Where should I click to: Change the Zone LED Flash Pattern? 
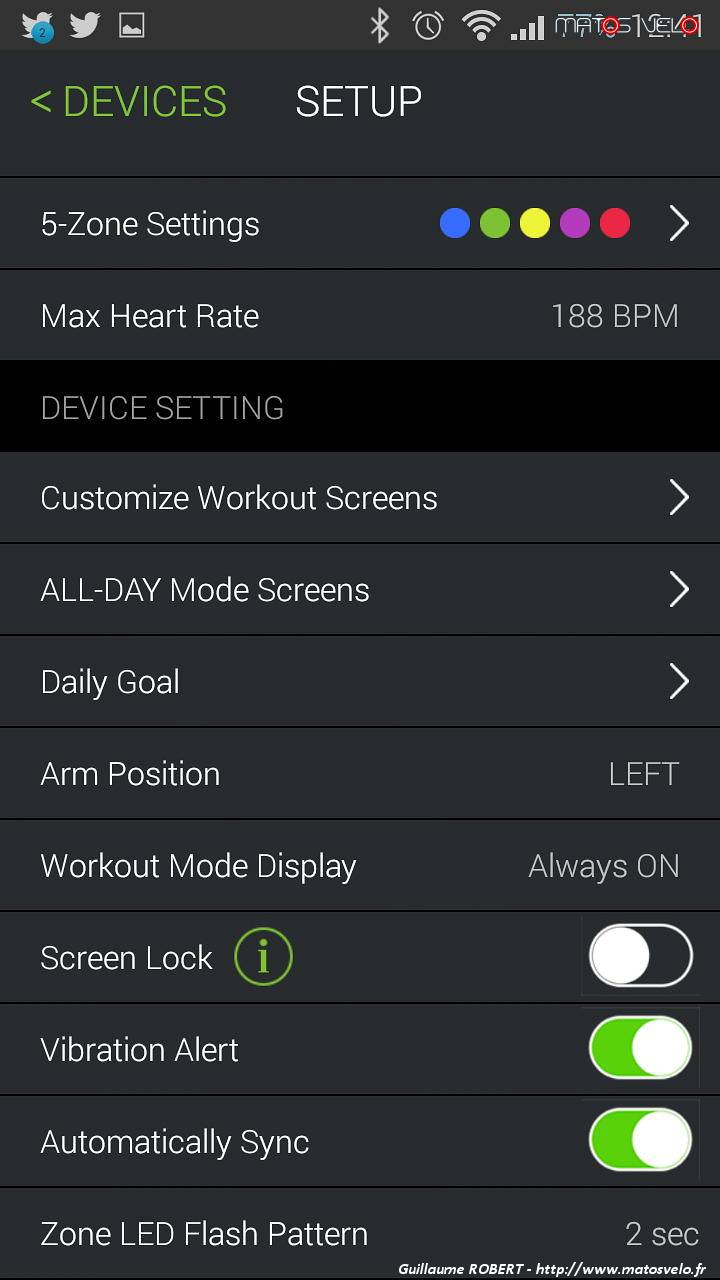pos(360,1234)
